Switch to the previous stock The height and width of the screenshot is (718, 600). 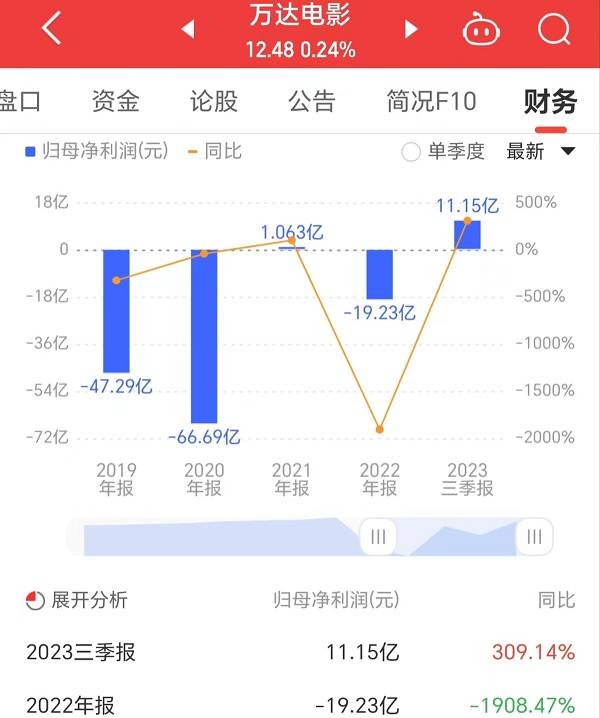point(187,30)
